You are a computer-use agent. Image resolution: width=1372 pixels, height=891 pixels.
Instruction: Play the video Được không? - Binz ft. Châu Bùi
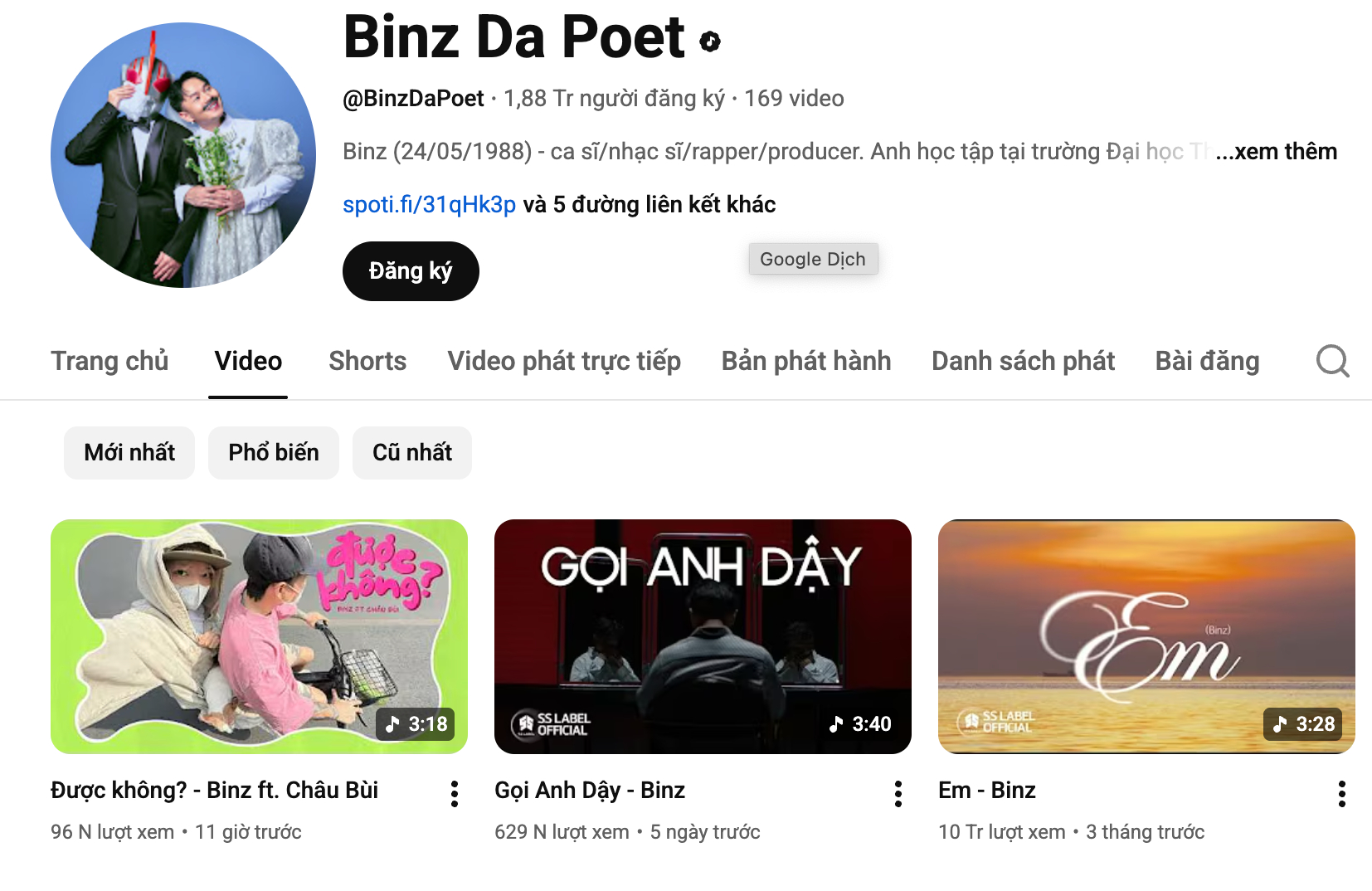click(x=259, y=636)
